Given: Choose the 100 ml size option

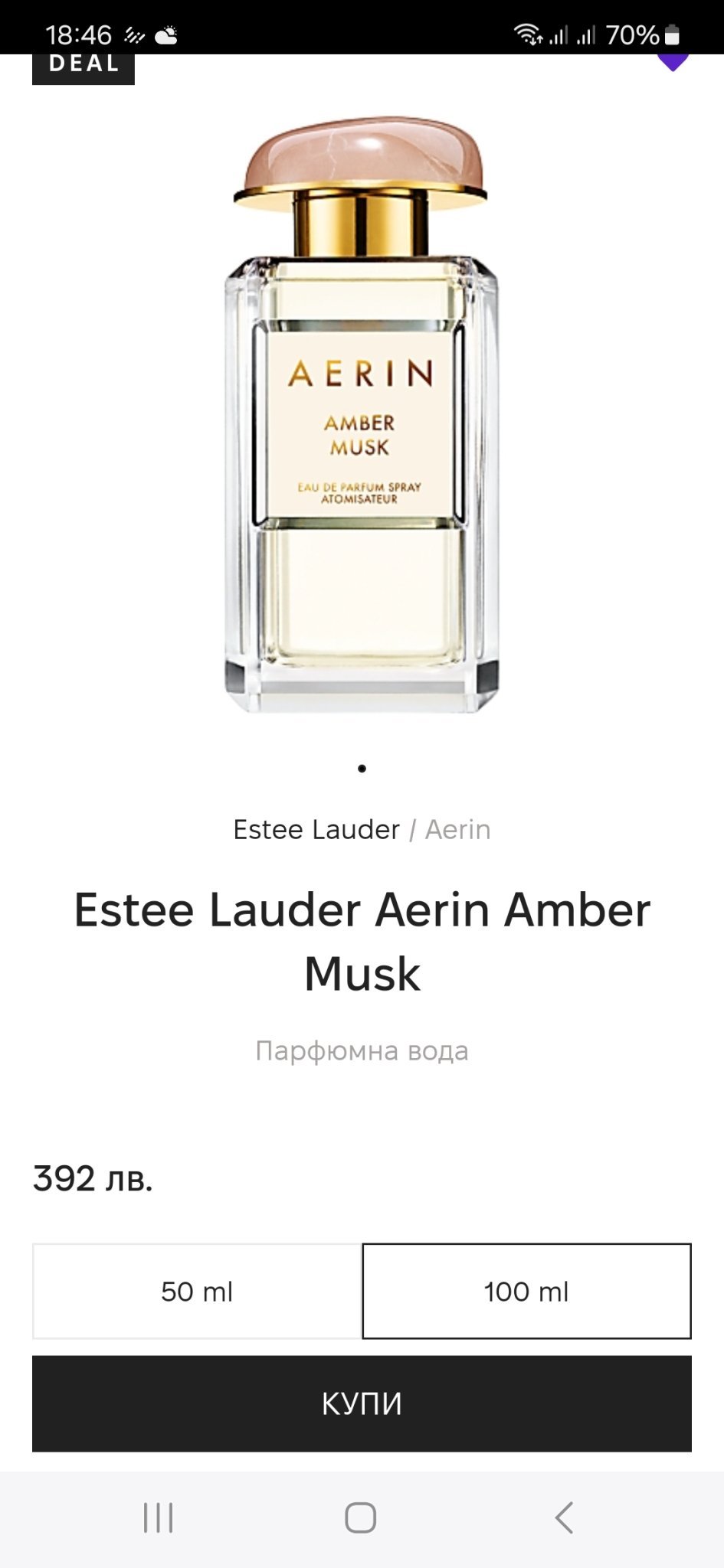Looking at the screenshot, I should (x=526, y=1291).
